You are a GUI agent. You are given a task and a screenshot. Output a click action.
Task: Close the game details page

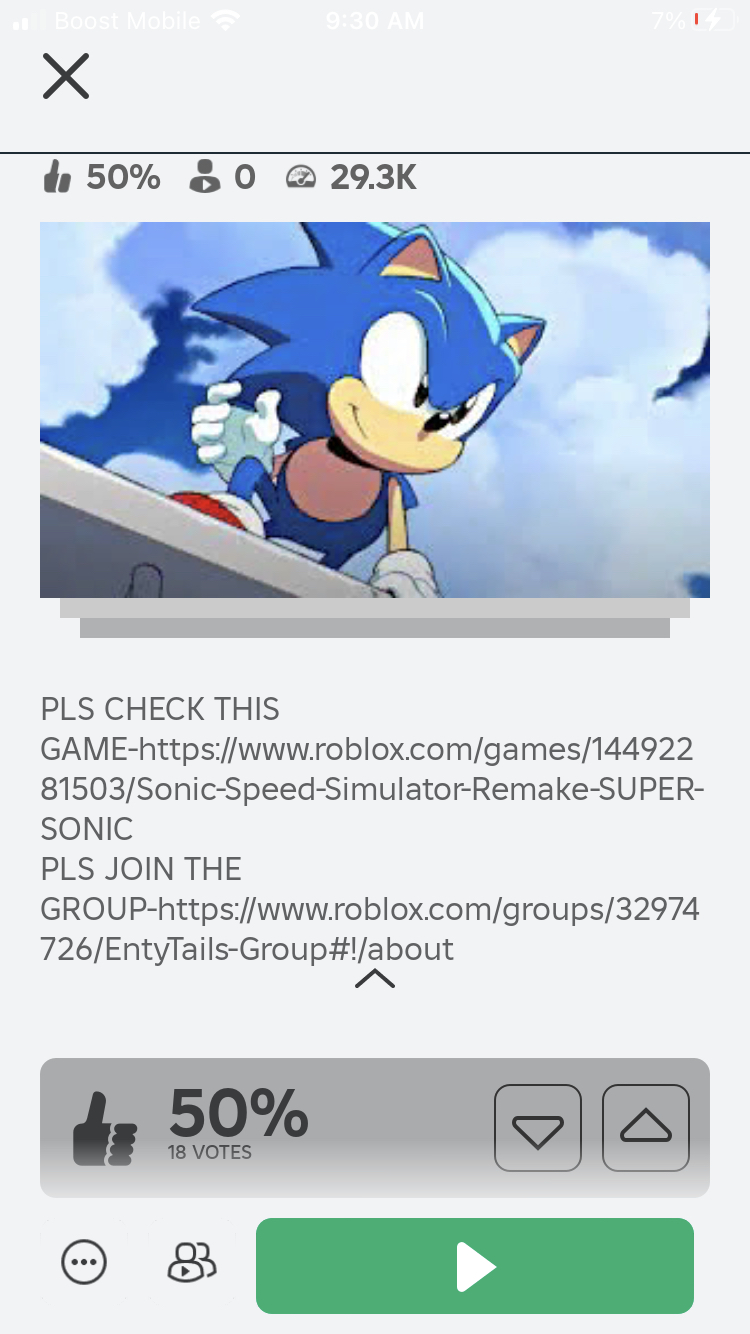(x=66, y=76)
